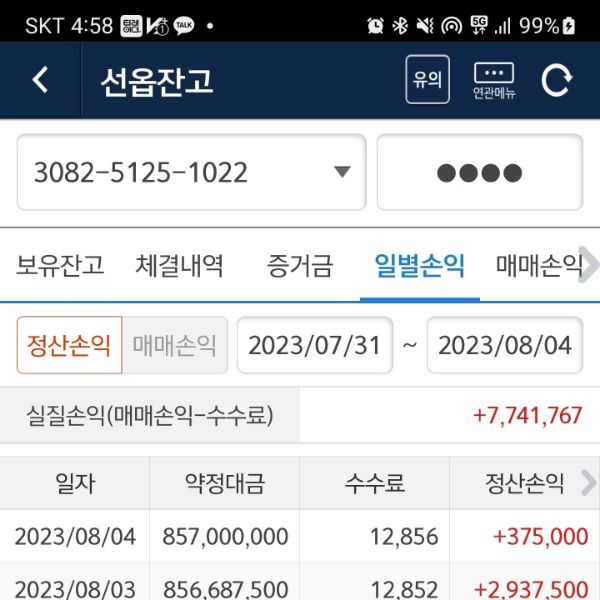Show more columns after 정산손익

pyautogui.click(x=586, y=485)
